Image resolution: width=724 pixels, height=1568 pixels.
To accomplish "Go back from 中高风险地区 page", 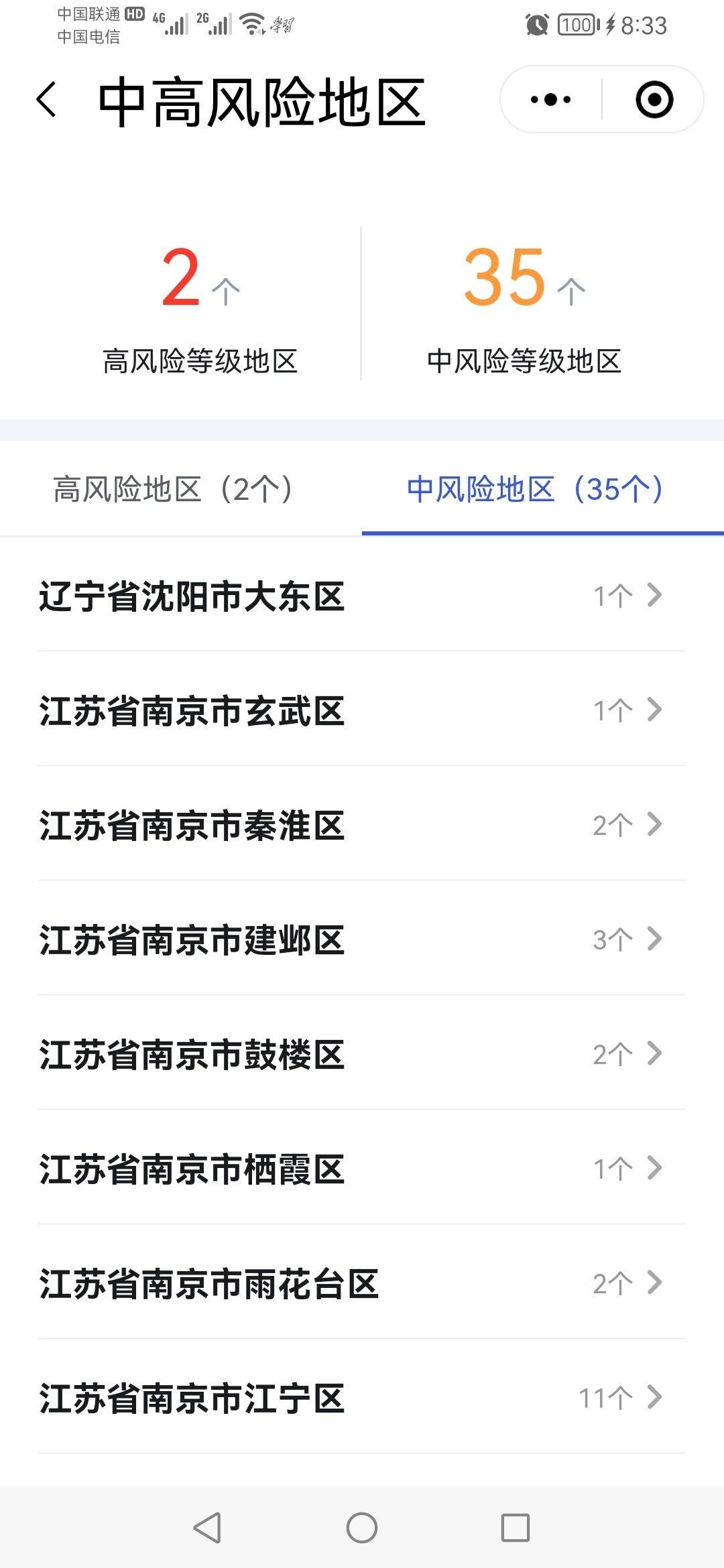I will pyautogui.click(x=47, y=101).
